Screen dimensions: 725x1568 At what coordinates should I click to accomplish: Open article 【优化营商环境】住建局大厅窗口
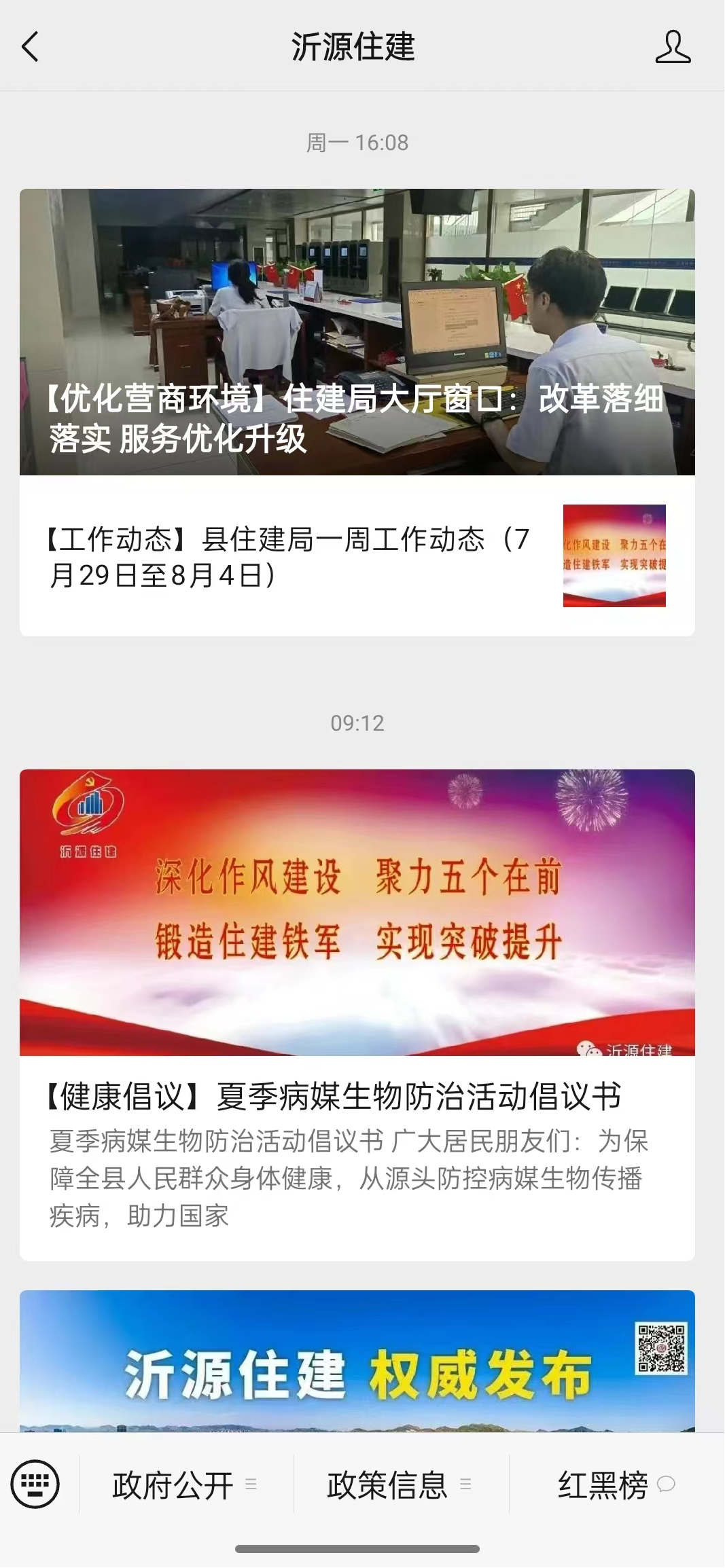click(357, 333)
